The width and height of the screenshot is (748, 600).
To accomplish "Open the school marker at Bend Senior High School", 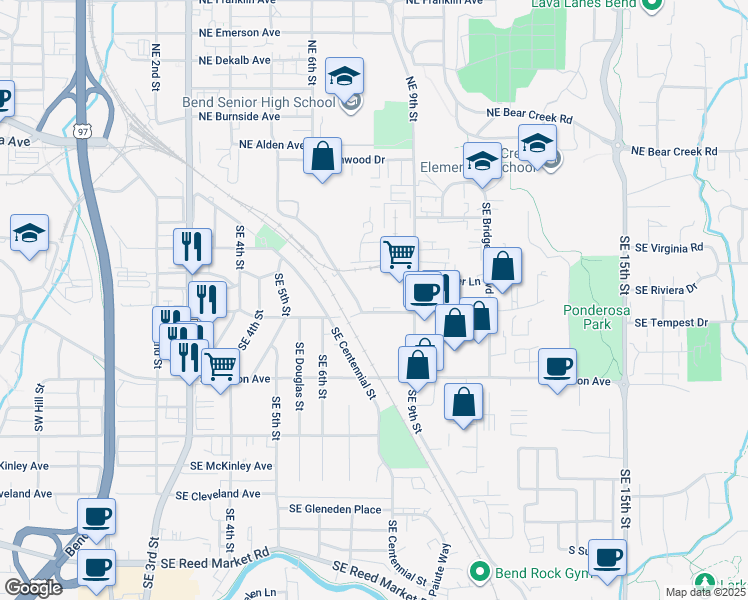I will pyautogui.click(x=345, y=77).
